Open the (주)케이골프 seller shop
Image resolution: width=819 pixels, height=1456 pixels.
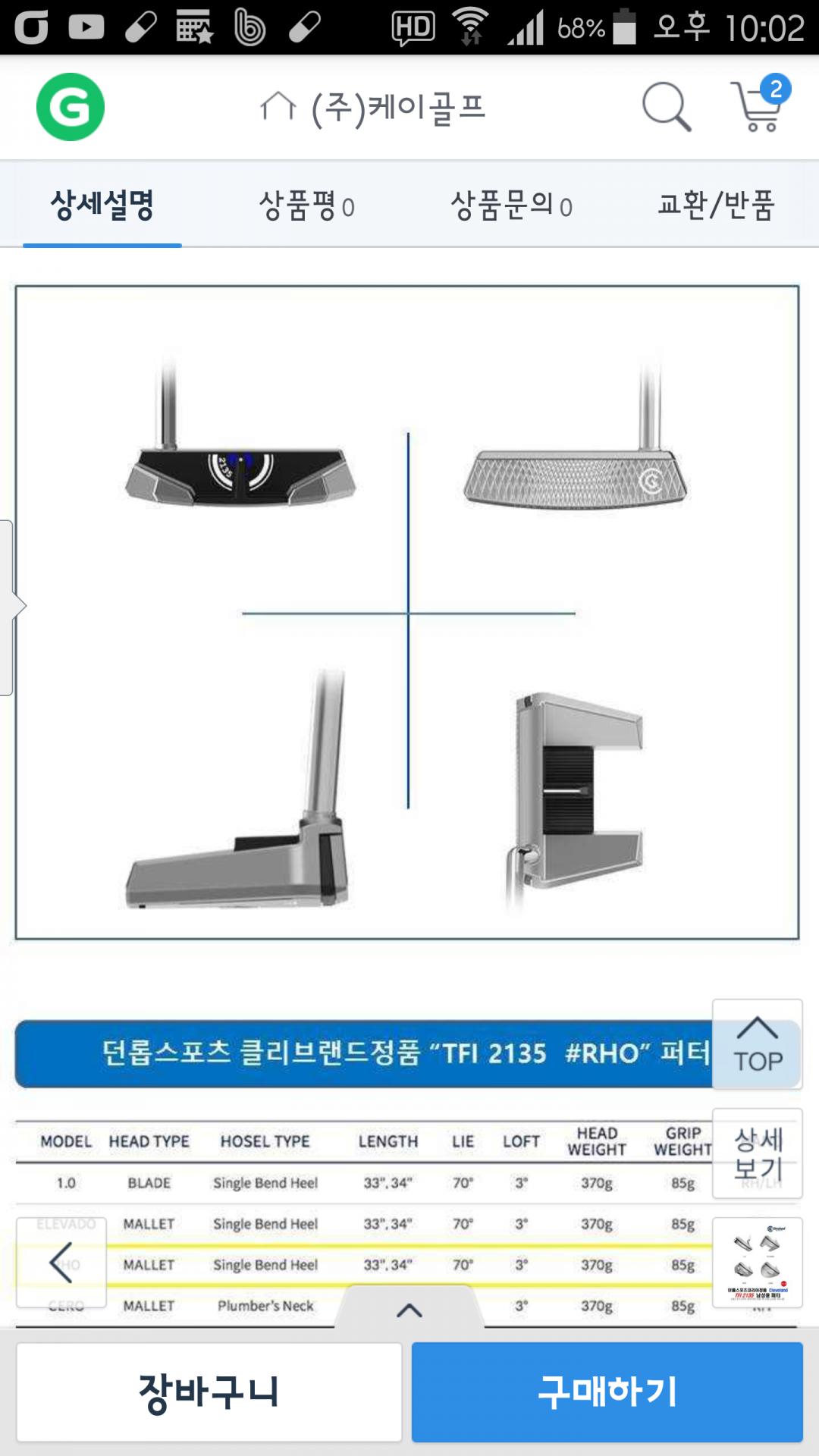(373, 107)
